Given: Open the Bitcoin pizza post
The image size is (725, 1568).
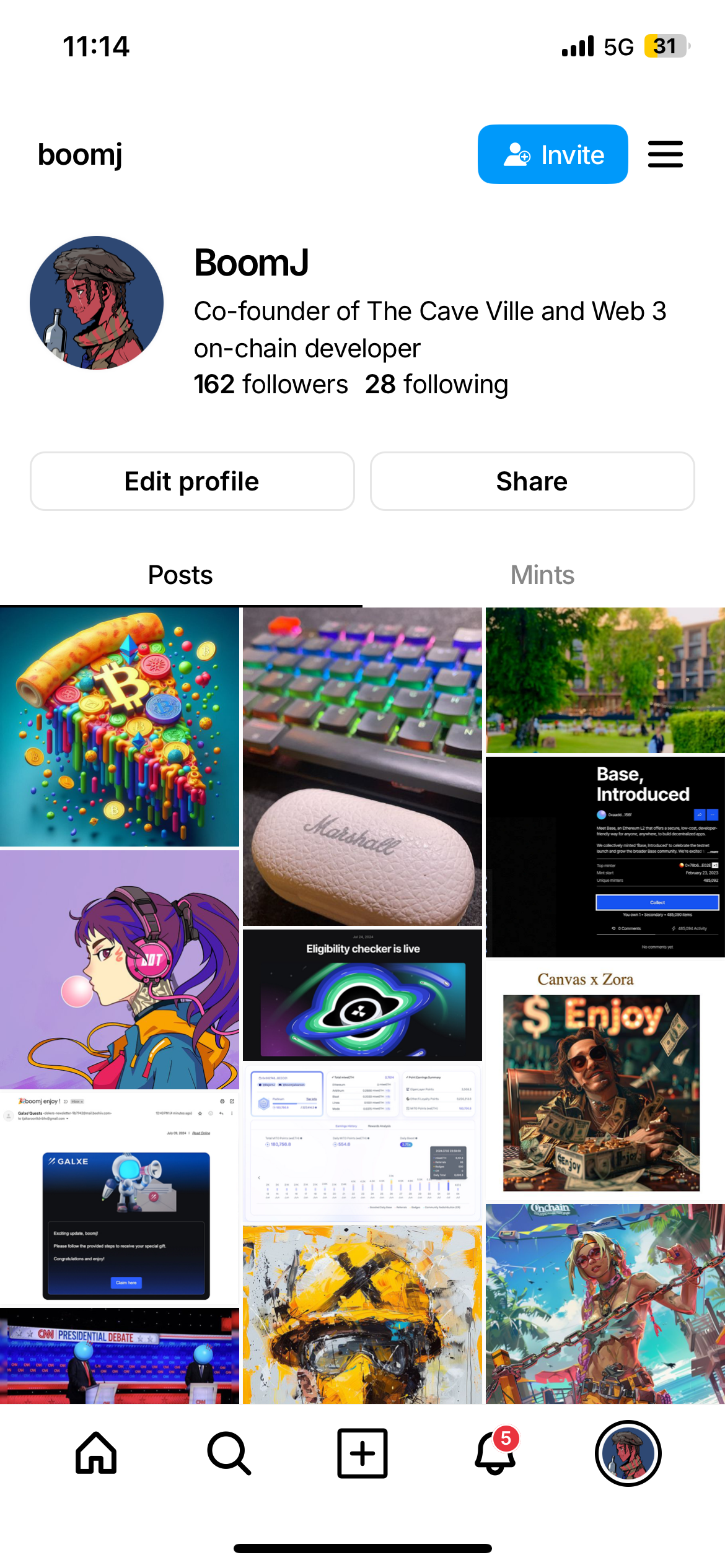Looking at the screenshot, I should coord(120,726).
